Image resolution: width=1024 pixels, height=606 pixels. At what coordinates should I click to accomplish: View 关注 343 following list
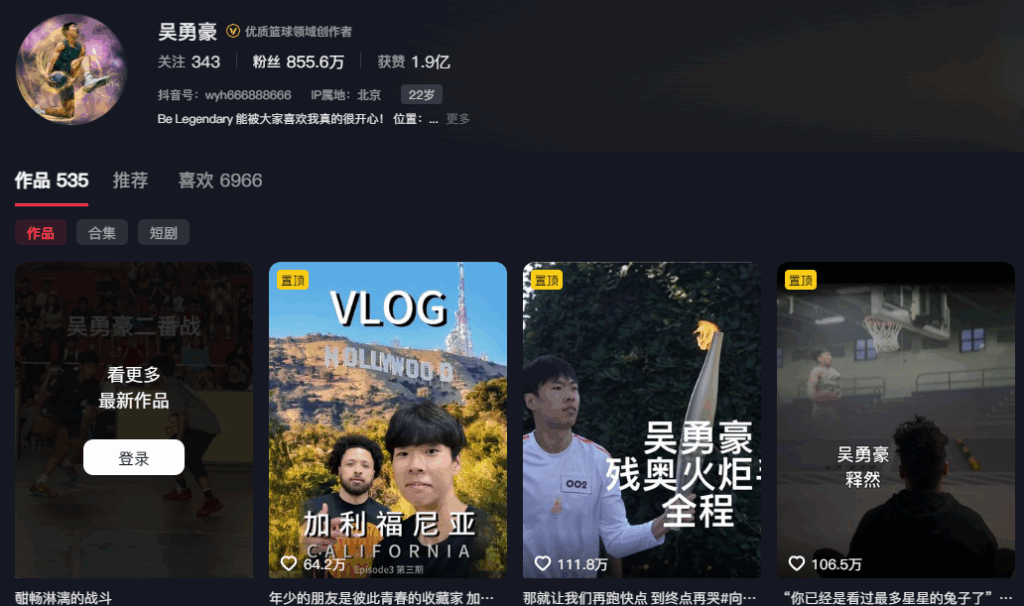(189, 62)
